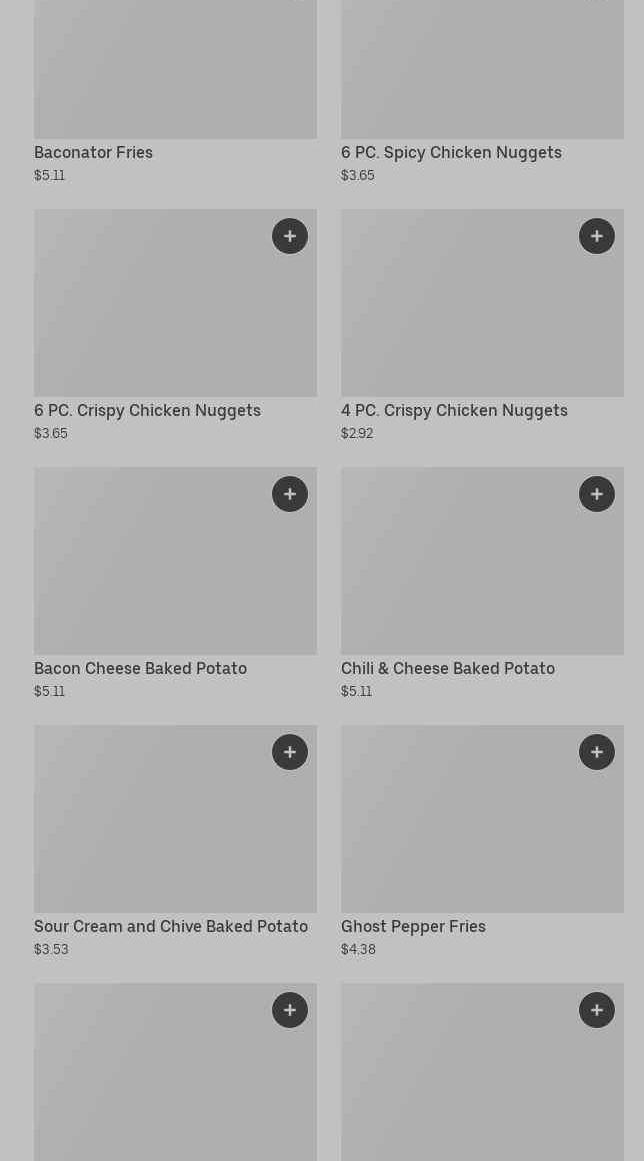The image size is (644, 1161).
Task: View 6 PC. Crispy Chicken Nuggets item
Action: [x=147, y=410]
